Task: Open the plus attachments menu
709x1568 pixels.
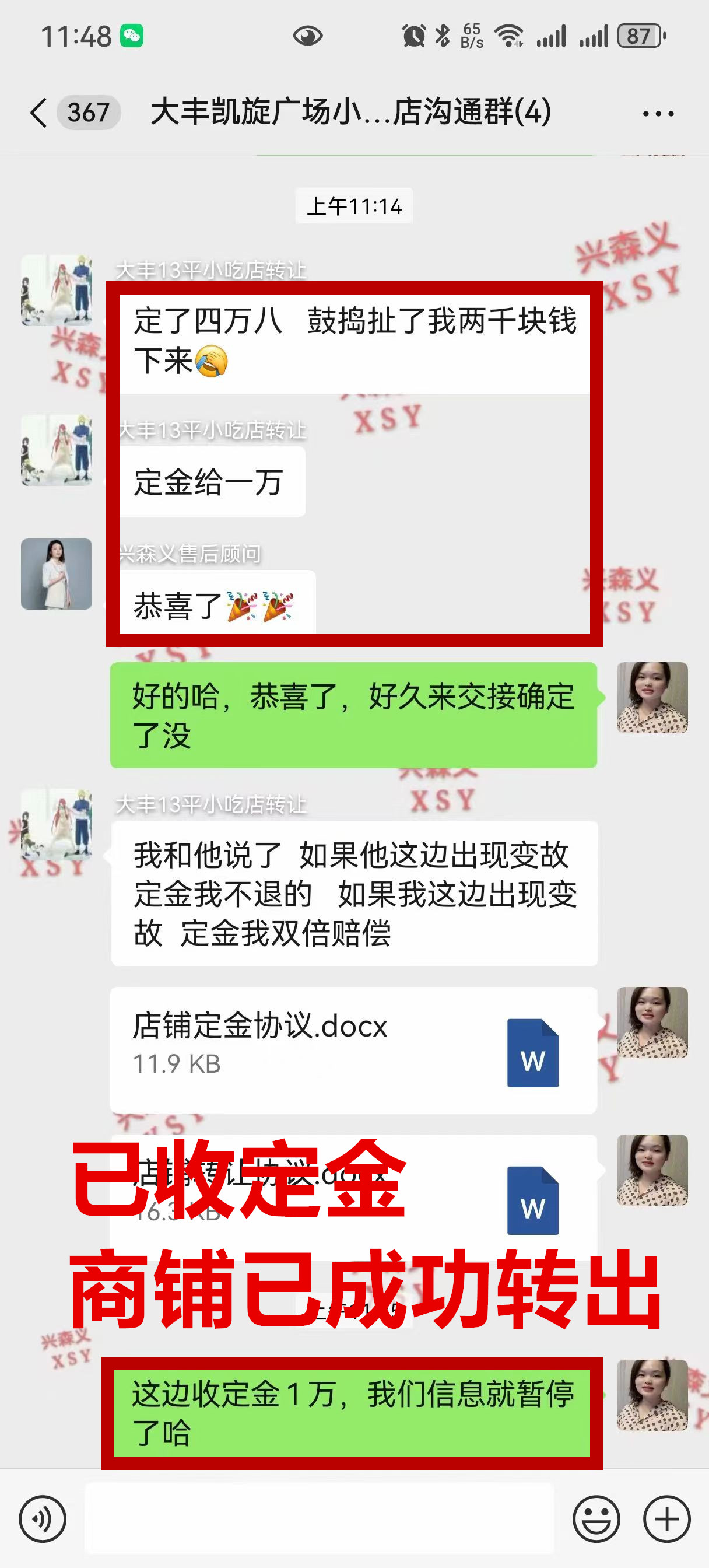Action: point(666,1518)
